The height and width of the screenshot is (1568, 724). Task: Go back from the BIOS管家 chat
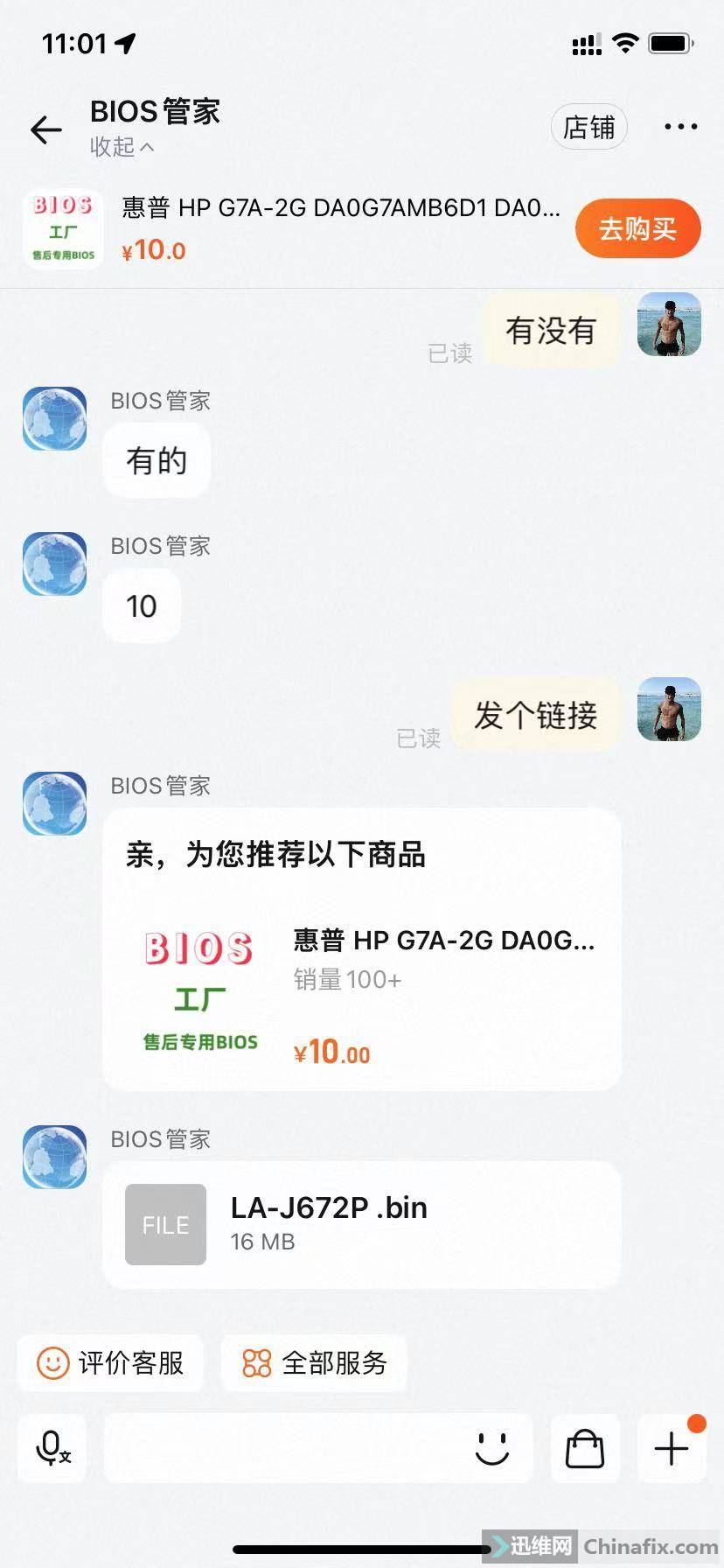point(46,129)
